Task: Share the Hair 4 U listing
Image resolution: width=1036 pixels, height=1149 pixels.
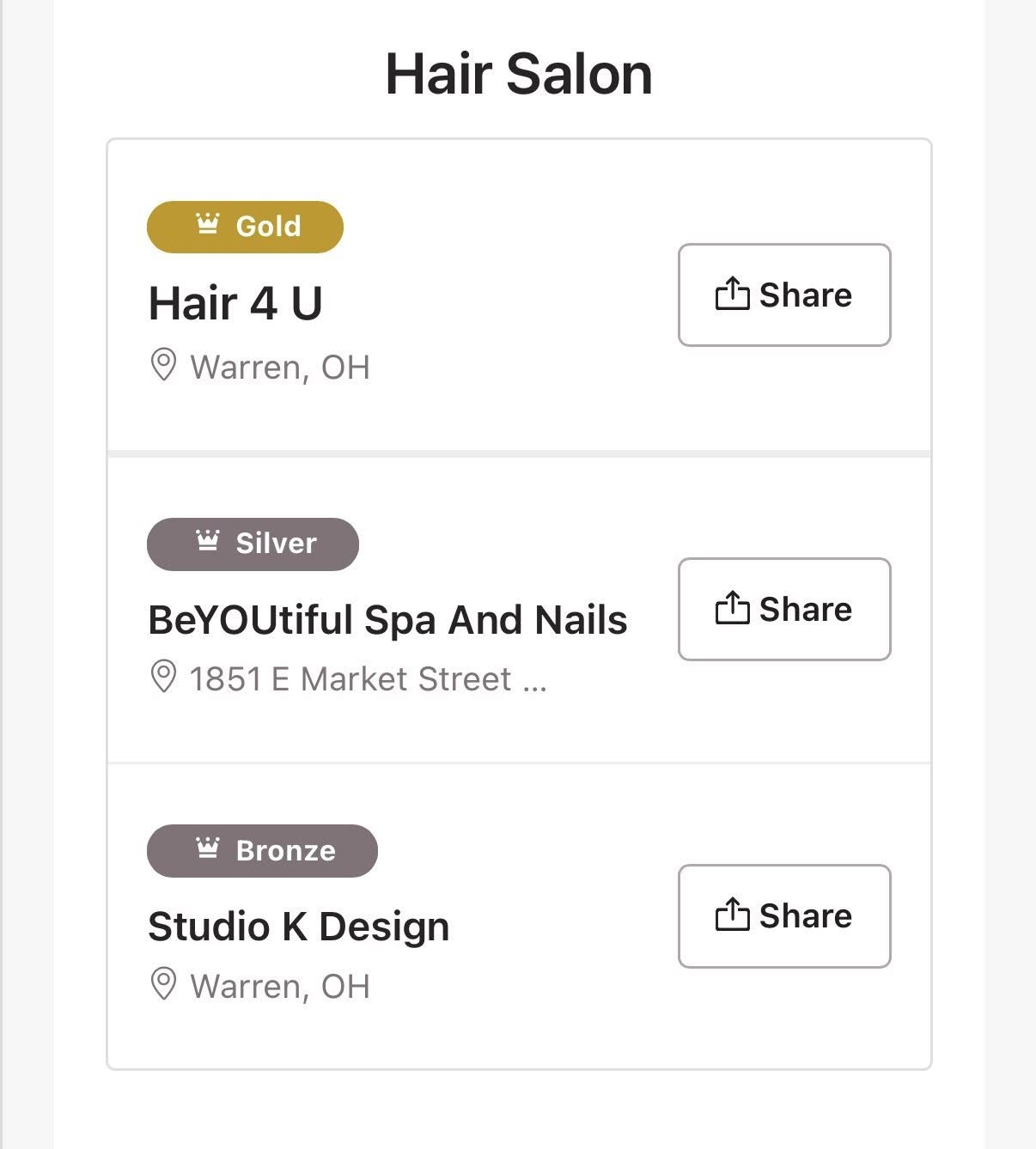Action: click(x=783, y=295)
